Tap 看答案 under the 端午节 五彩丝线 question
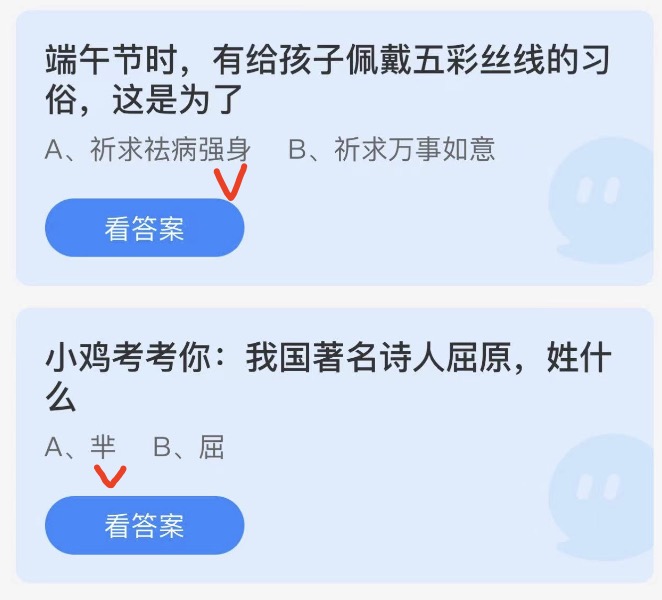This screenshot has width=662, height=600. [144, 228]
